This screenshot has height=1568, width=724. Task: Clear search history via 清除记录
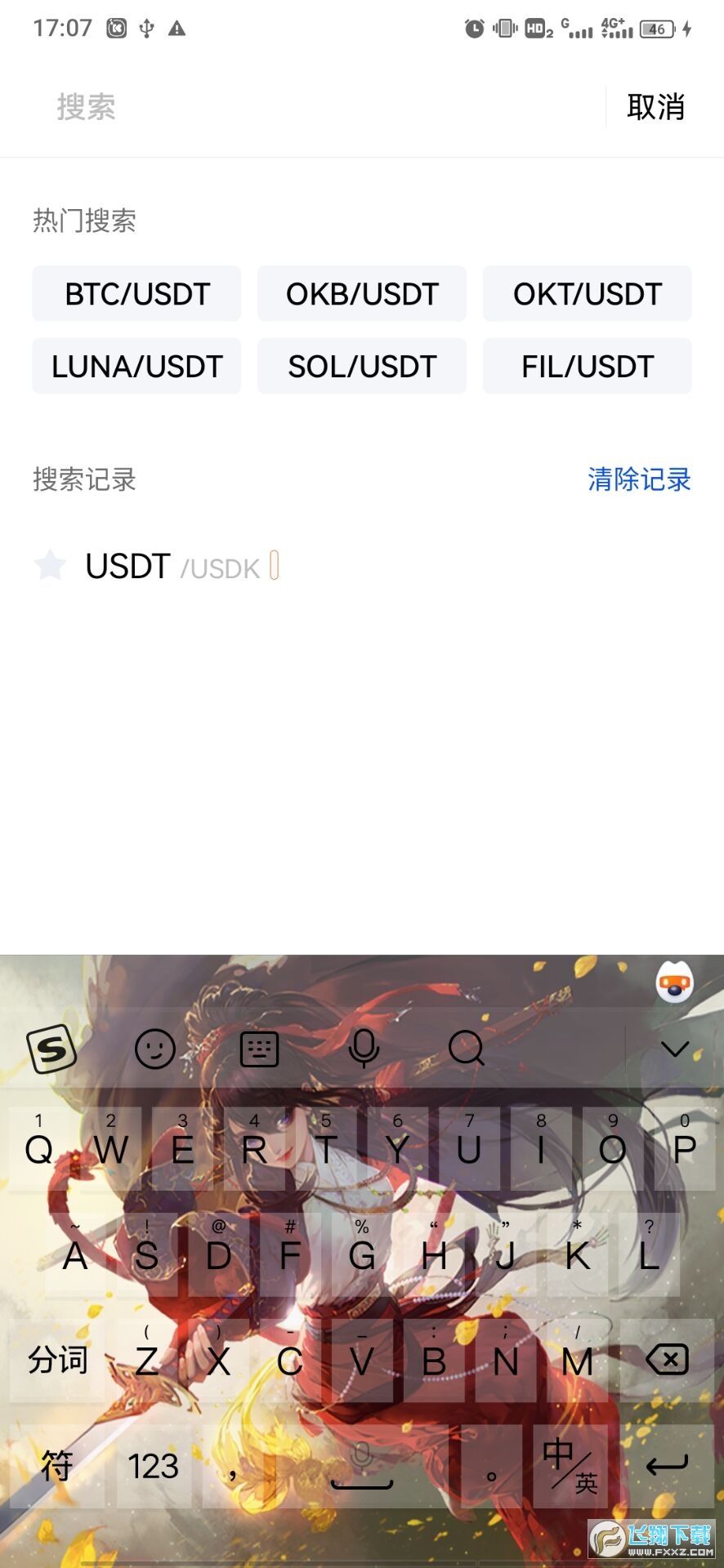639,479
